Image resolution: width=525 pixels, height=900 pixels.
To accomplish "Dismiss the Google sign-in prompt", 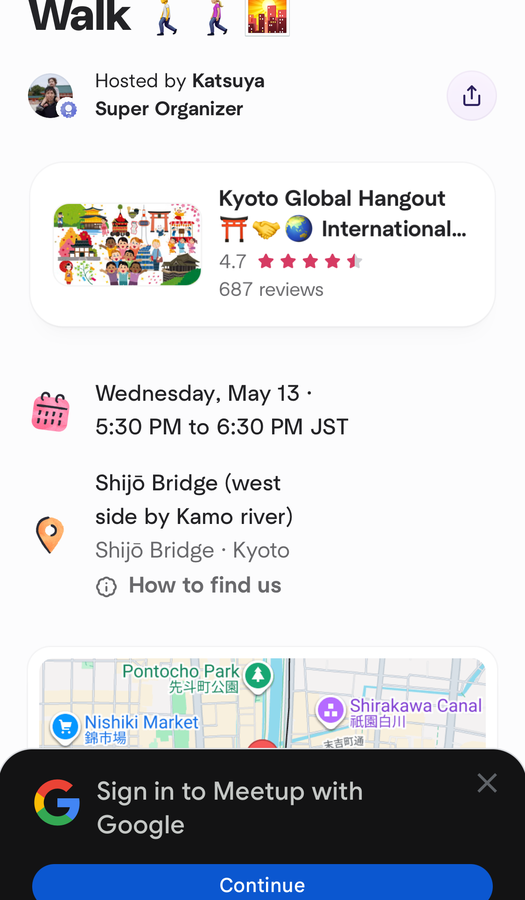I will pyautogui.click(x=487, y=783).
